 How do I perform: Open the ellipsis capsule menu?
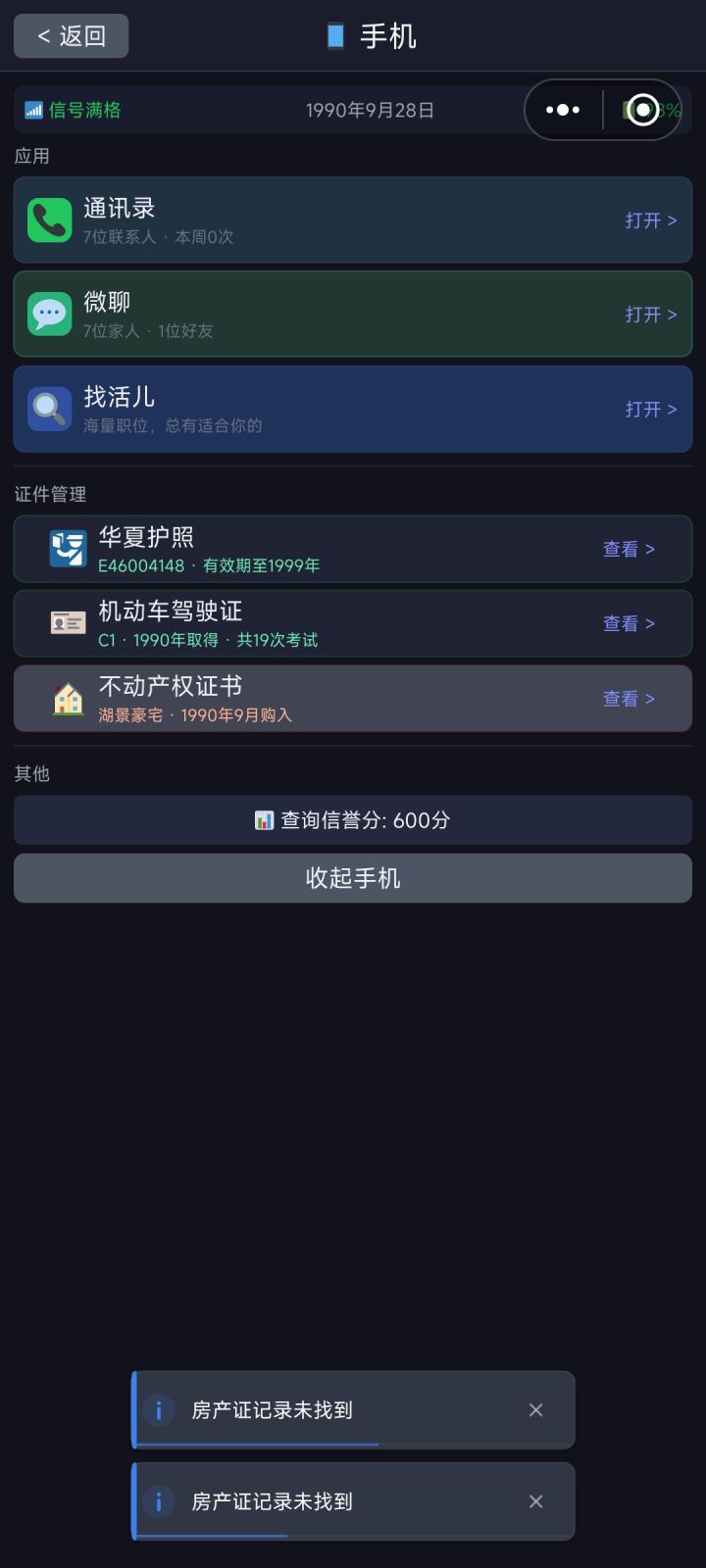click(563, 110)
